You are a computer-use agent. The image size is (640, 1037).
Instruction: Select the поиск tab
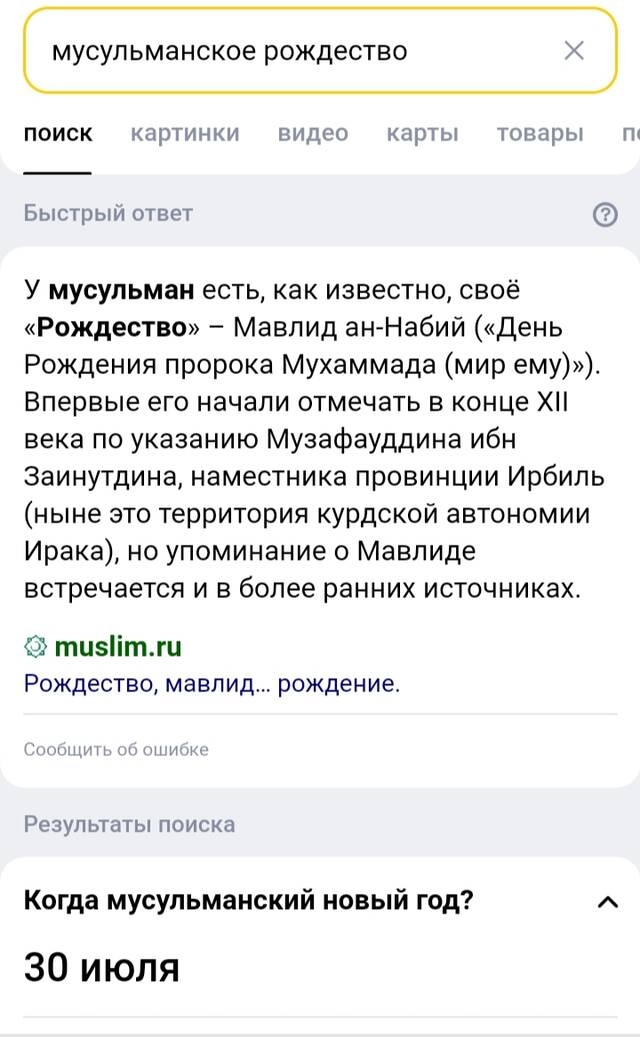click(x=58, y=133)
